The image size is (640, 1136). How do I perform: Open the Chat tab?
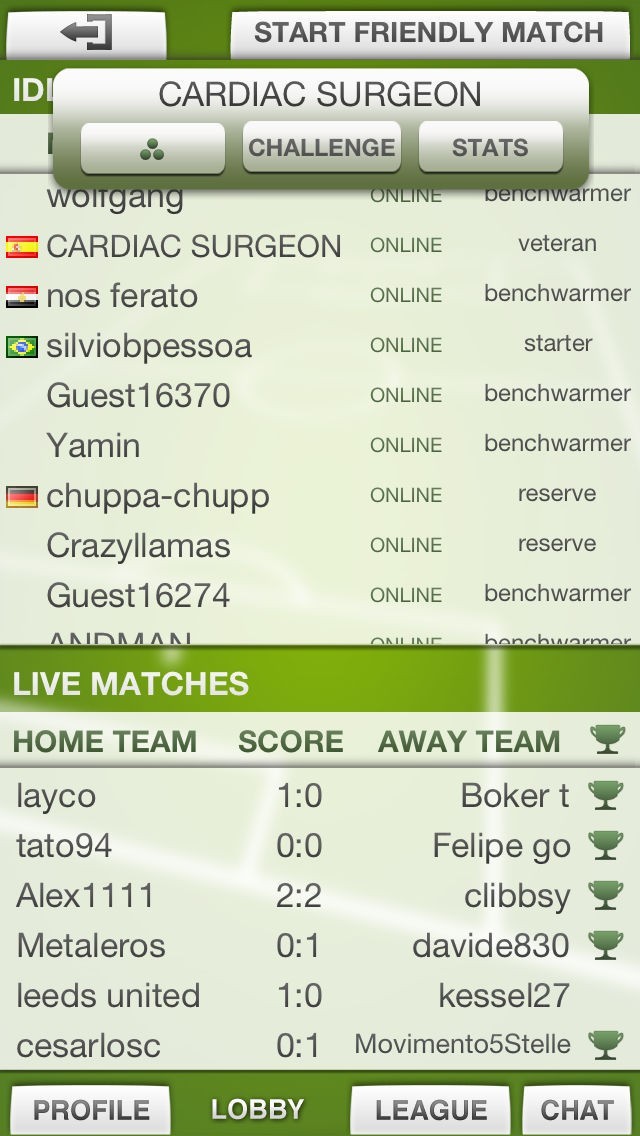click(577, 1109)
